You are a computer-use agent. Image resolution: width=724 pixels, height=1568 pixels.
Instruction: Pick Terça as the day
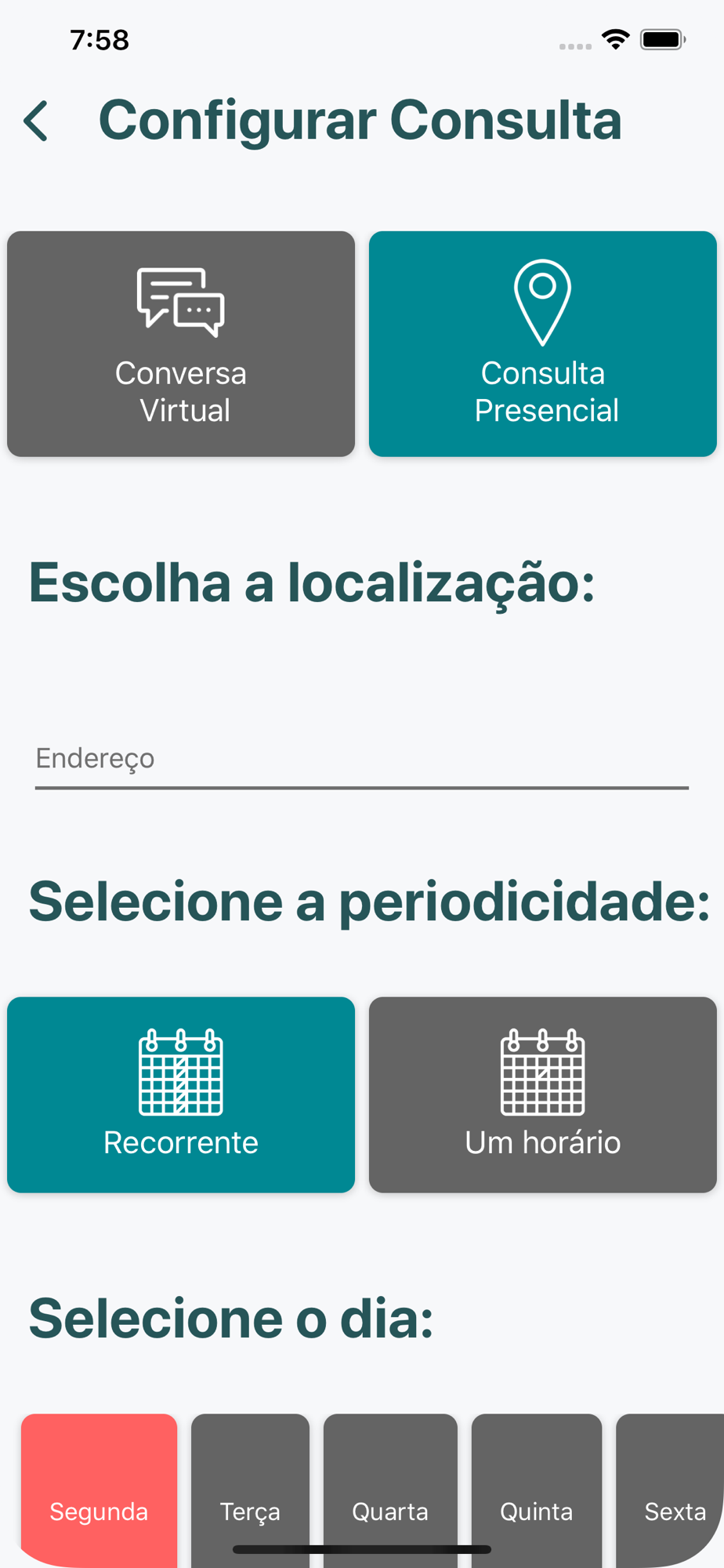250,1490
